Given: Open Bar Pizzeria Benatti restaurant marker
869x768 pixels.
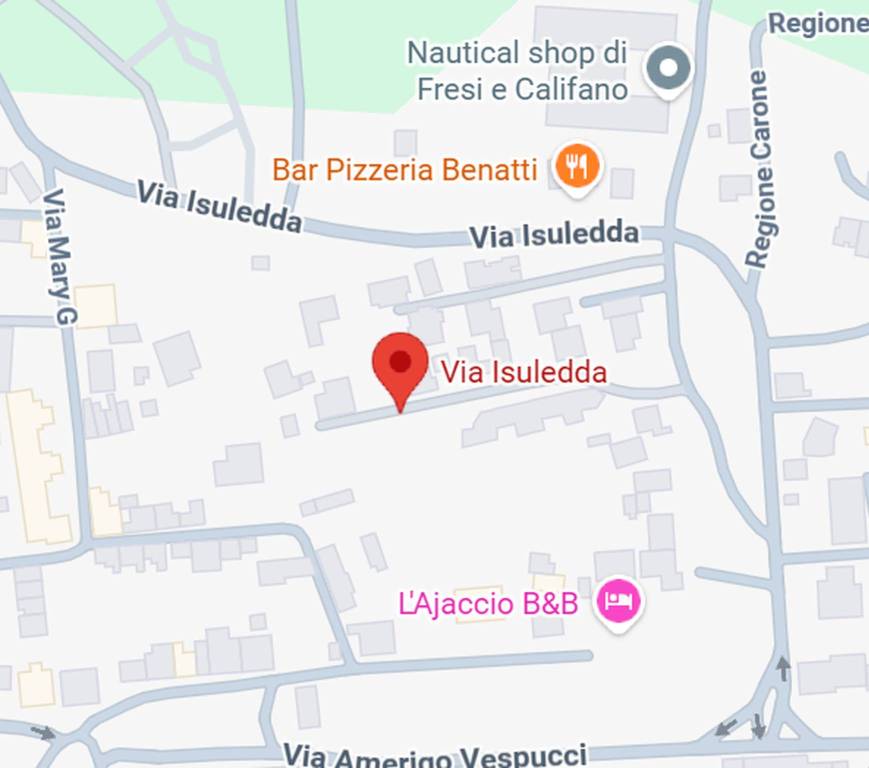Looking at the screenshot, I should [x=575, y=167].
